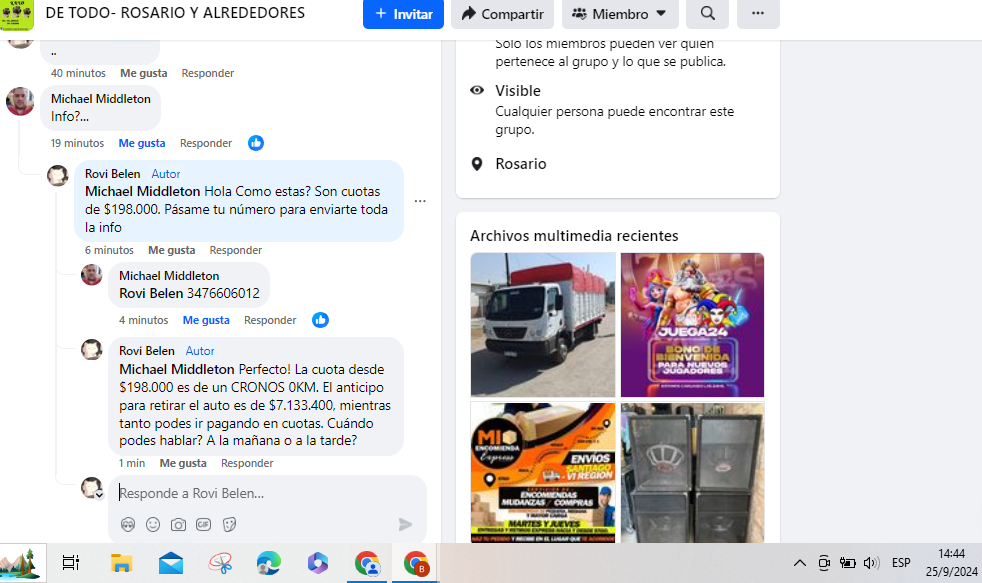
Task: Expand the Miembro dropdown
Action: click(620, 14)
